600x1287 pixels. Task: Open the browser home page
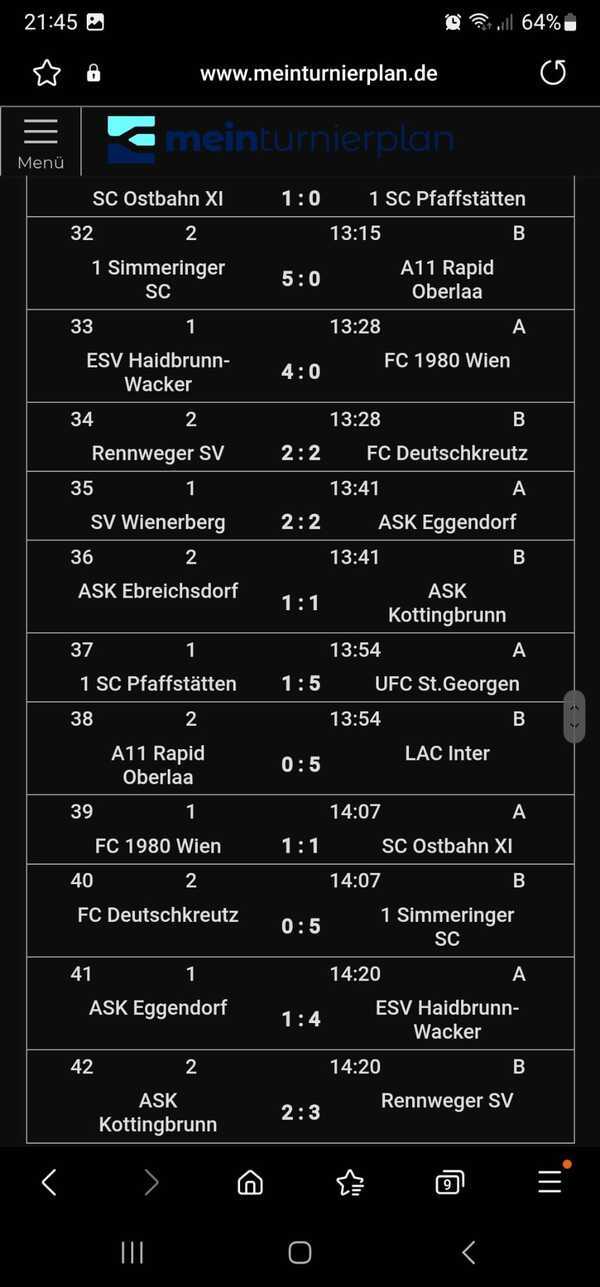point(250,1183)
